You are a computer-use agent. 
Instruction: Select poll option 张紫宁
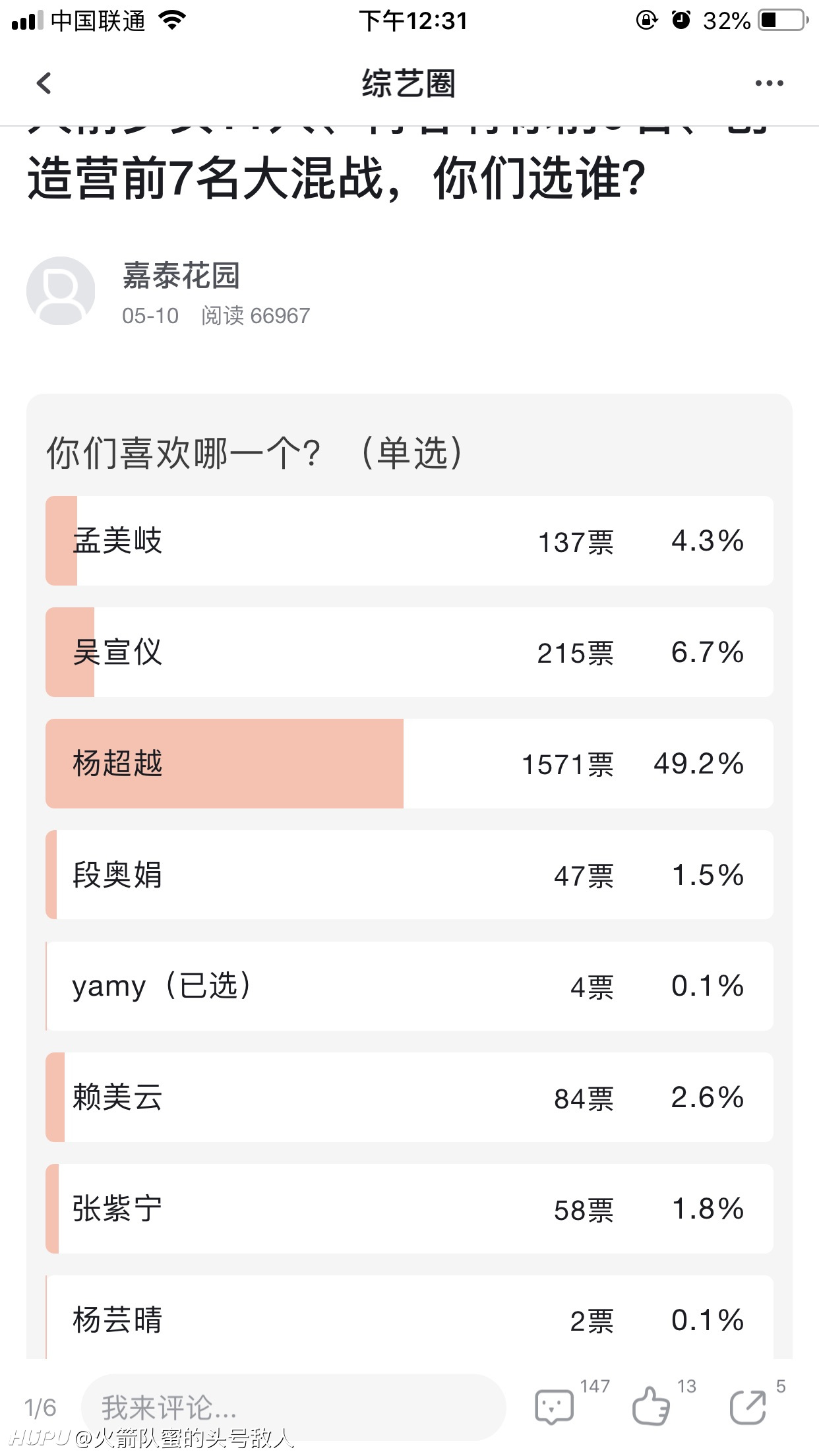coord(409,1209)
